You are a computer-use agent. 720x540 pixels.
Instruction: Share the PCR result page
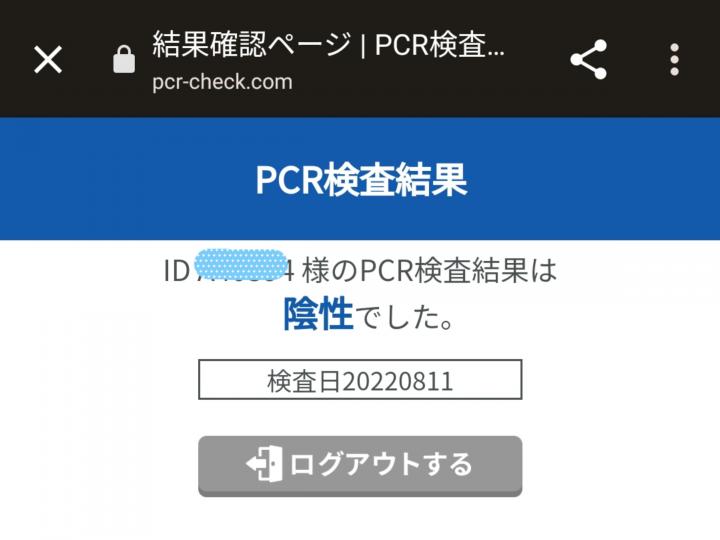pyautogui.click(x=589, y=60)
